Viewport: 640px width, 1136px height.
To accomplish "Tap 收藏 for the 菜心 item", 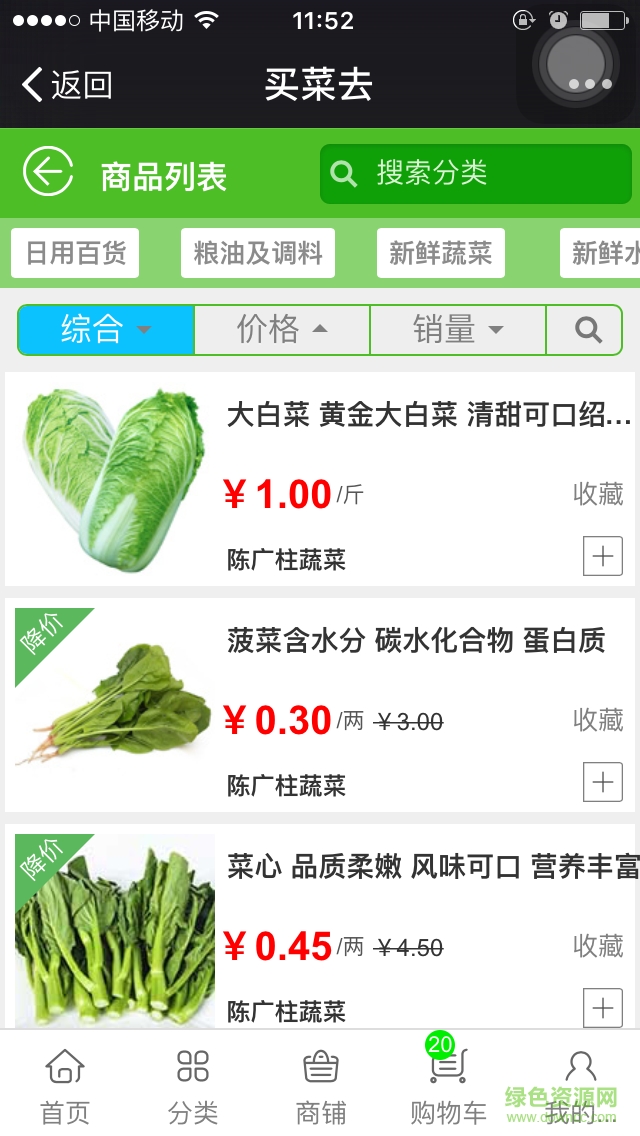I will click(598, 945).
